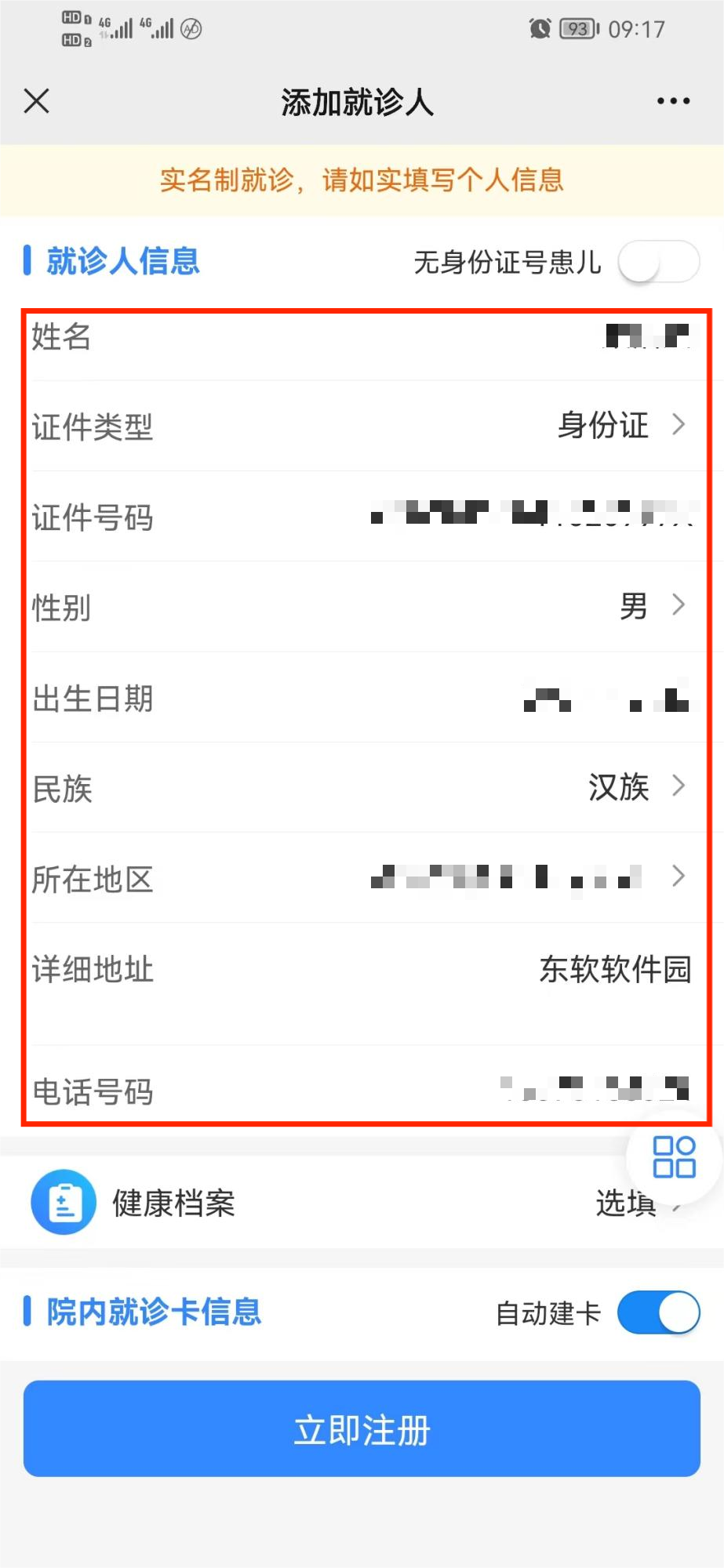Close the 添加就诊人 page
Image resolution: width=724 pixels, height=1568 pixels.
[x=35, y=100]
